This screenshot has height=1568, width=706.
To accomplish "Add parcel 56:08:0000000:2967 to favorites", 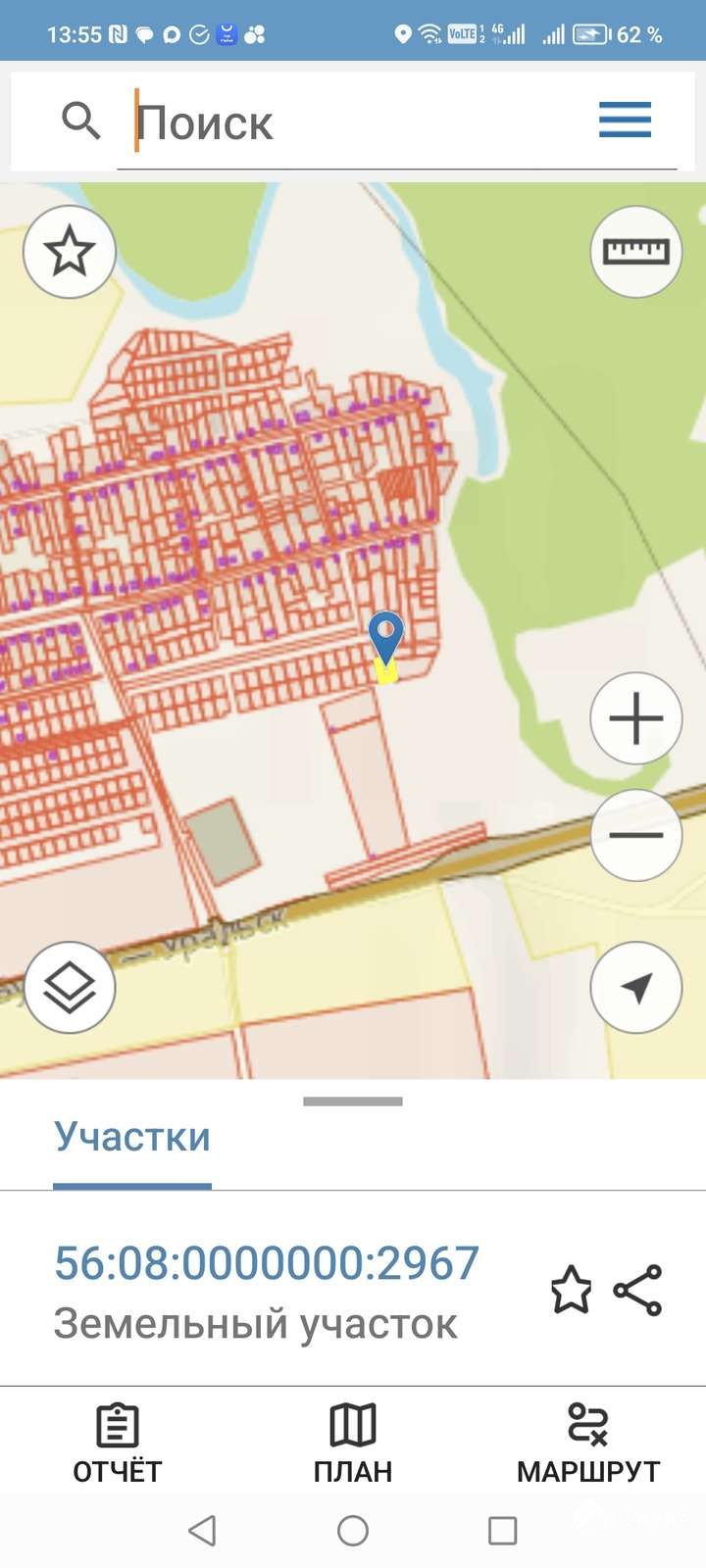I will (x=571, y=1290).
